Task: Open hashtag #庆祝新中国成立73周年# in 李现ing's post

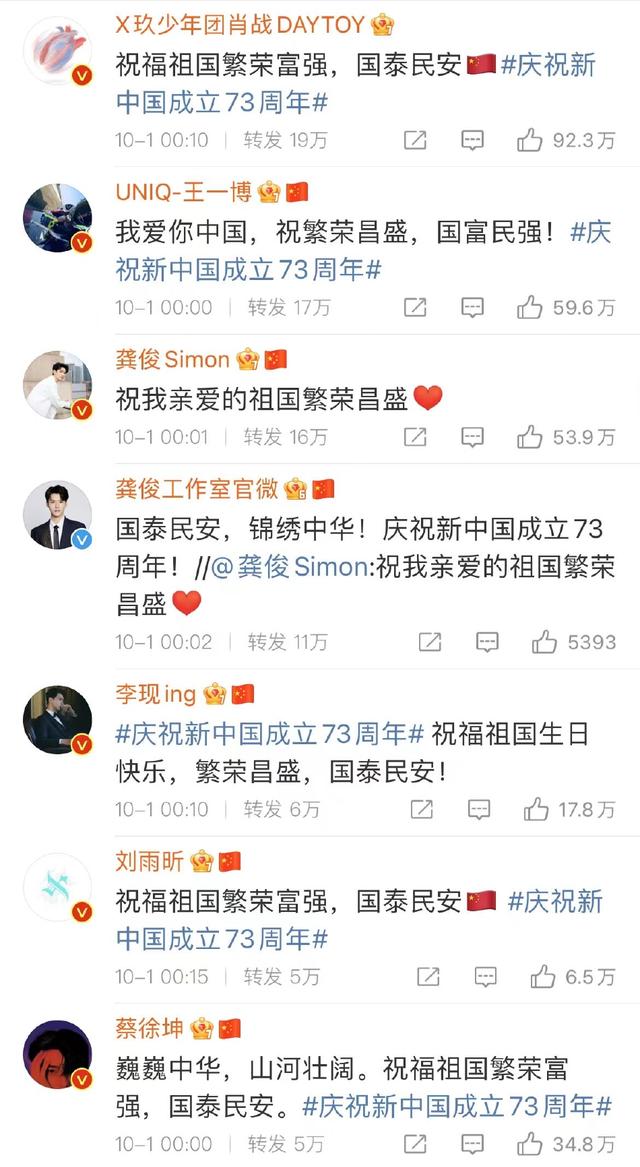Action: 270,734
